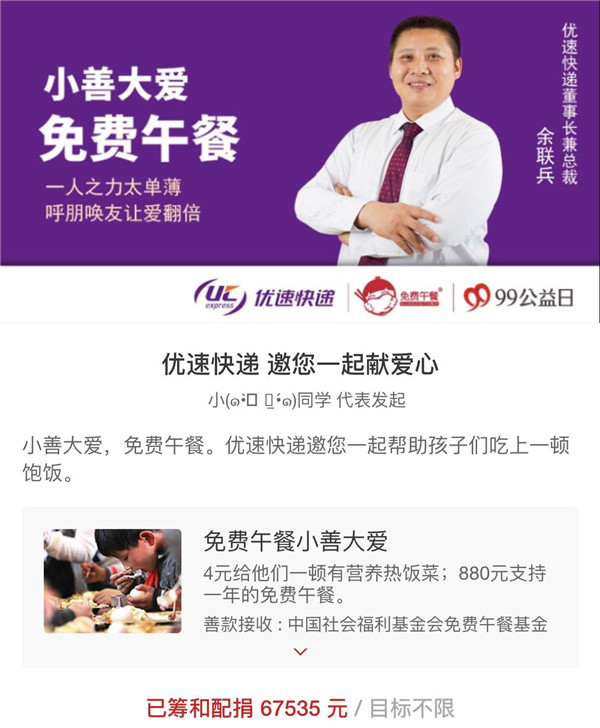The image size is (600, 728).
Task: Expand the 免费午餐小善大爱 project details chevron
Action: point(300,651)
